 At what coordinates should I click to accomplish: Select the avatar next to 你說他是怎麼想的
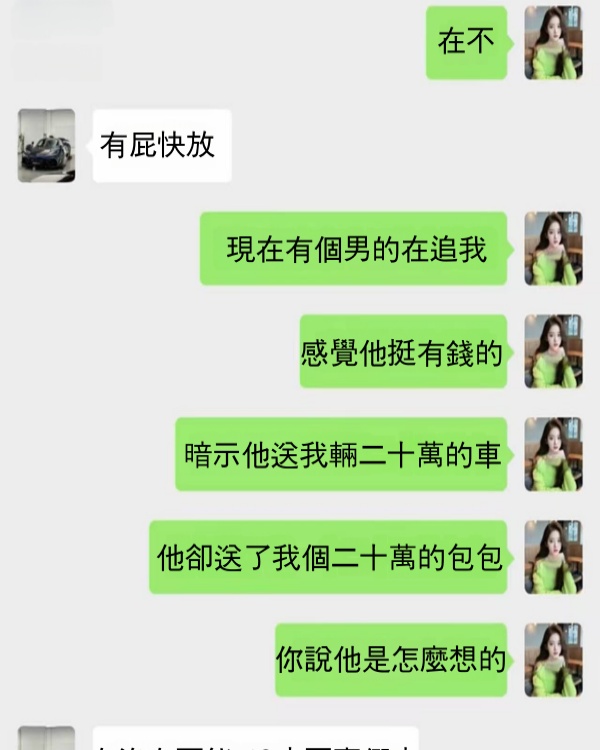[553, 660]
